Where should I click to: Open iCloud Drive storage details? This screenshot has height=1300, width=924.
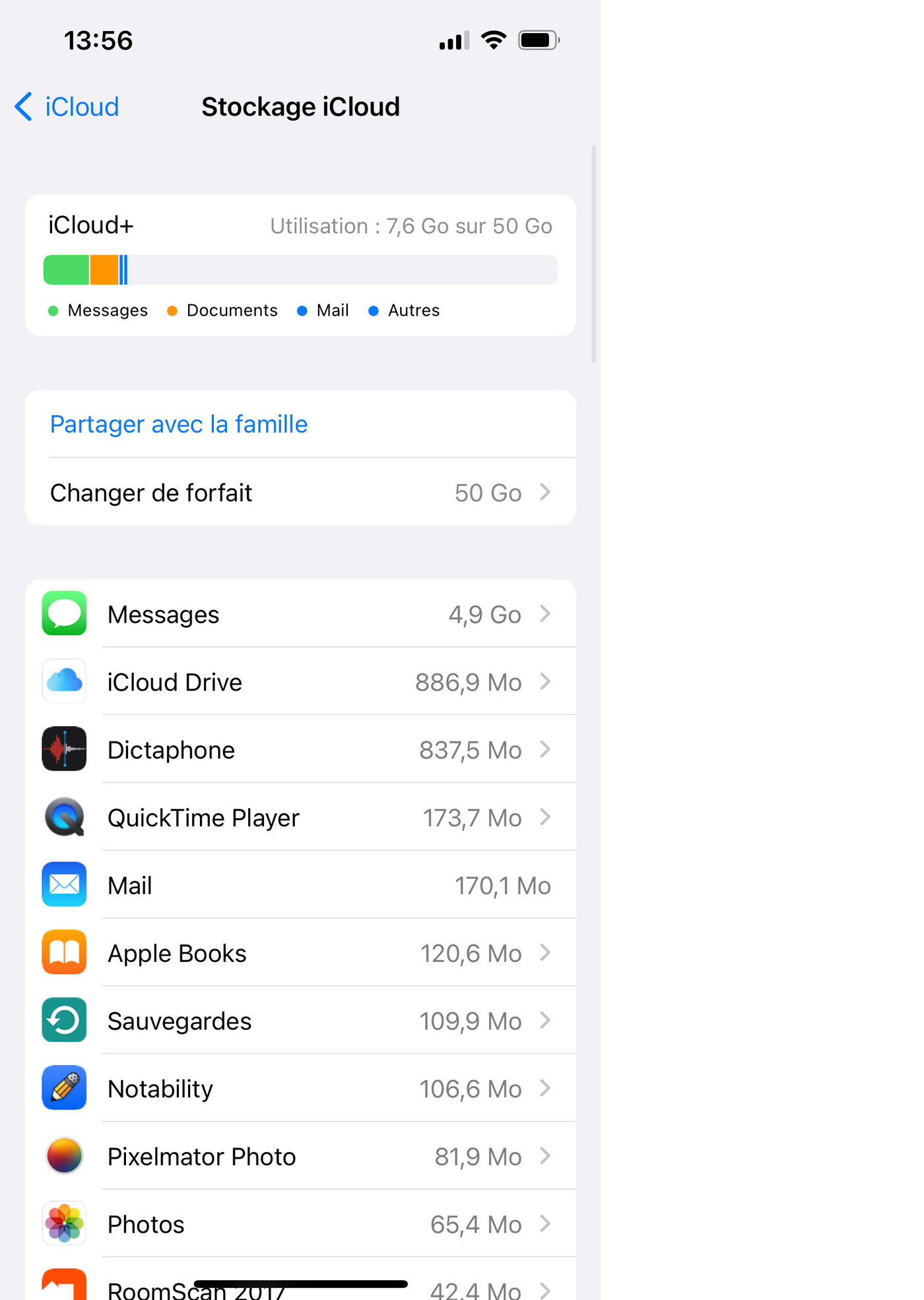coord(300,682)
